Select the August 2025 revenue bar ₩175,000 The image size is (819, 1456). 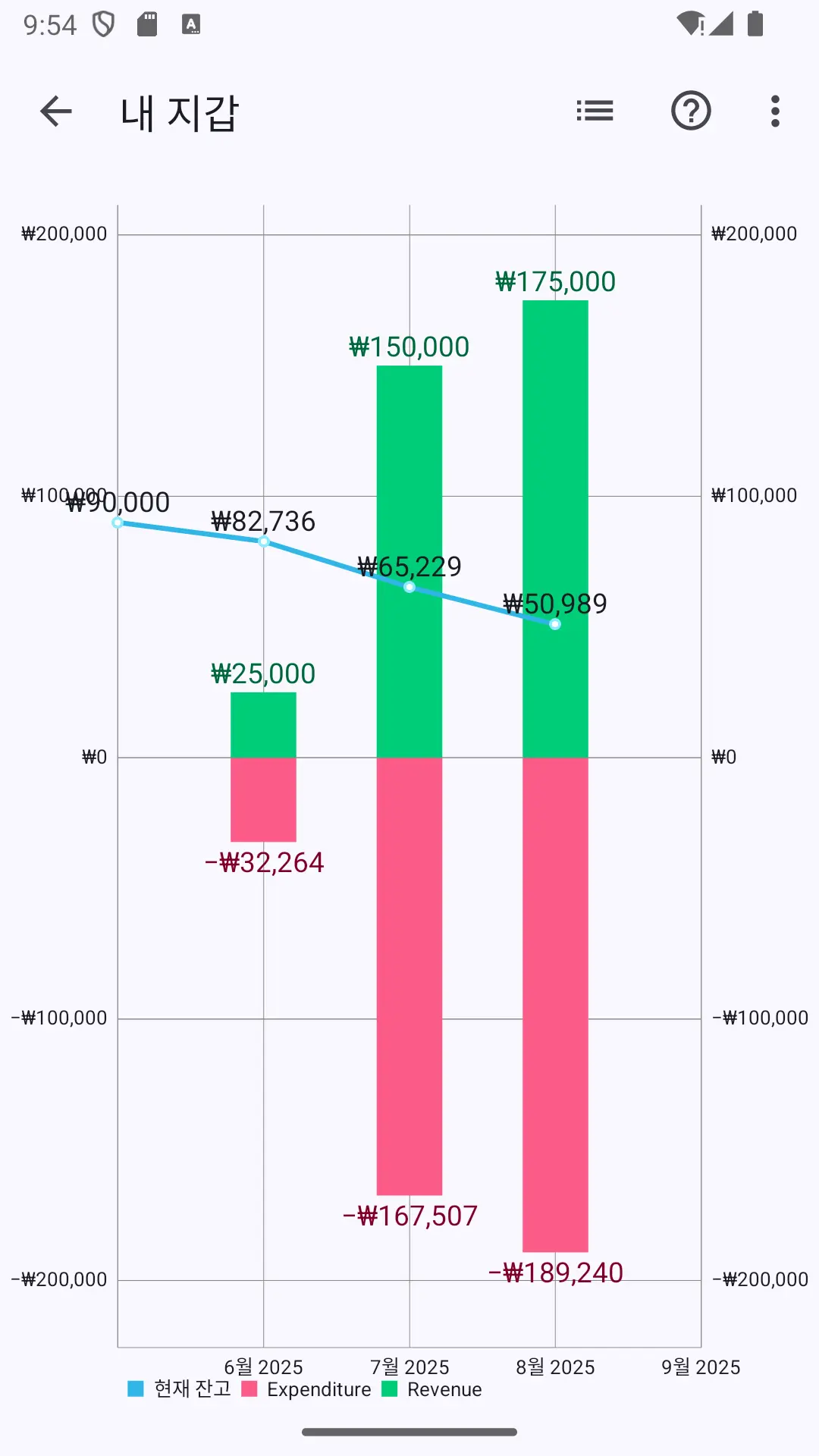[x=555, y=529]
